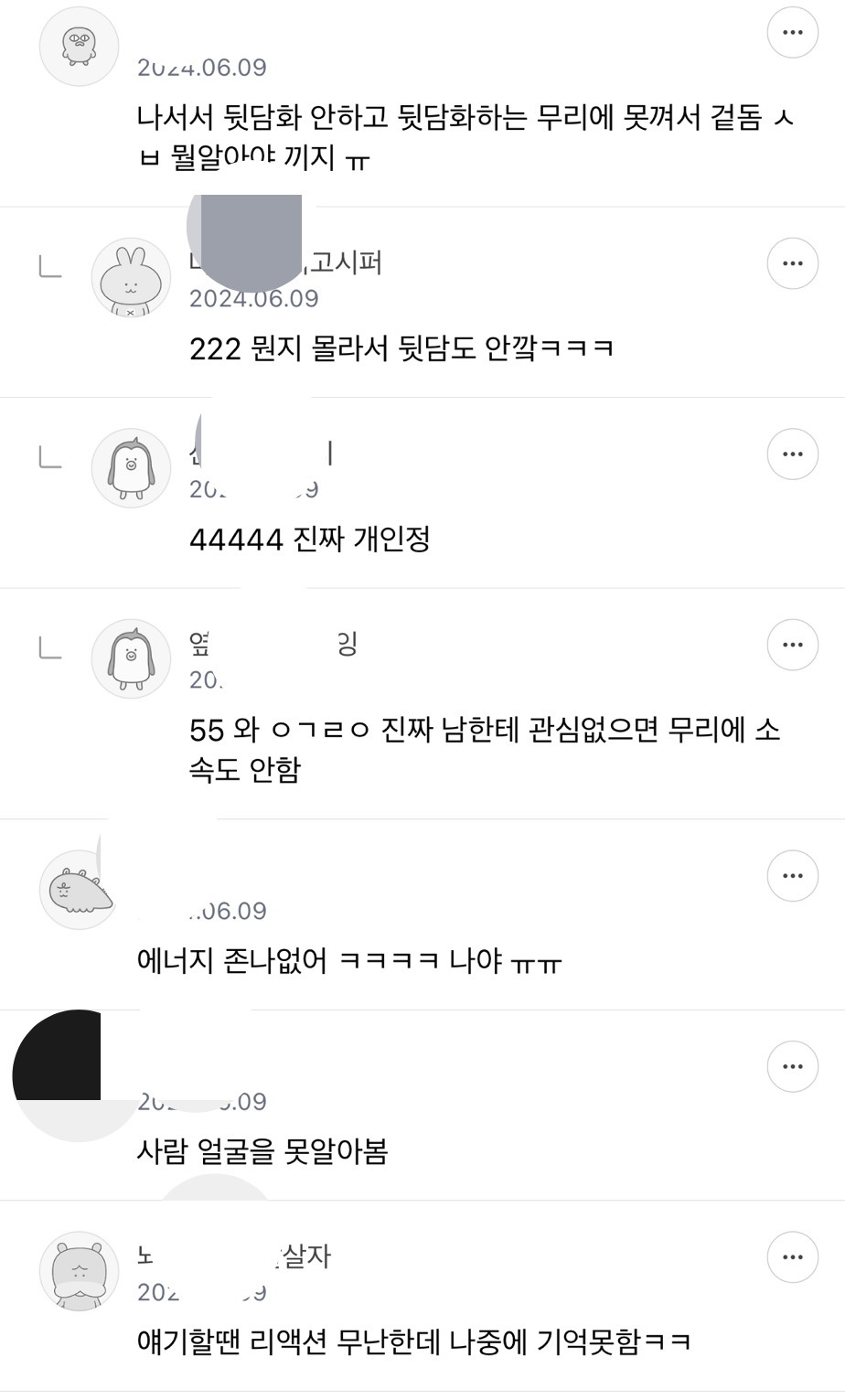Screen dimensions: 845x1400
Task: Open the ellipsis menu beside the 222 comment
Action: tap(792, 263)
